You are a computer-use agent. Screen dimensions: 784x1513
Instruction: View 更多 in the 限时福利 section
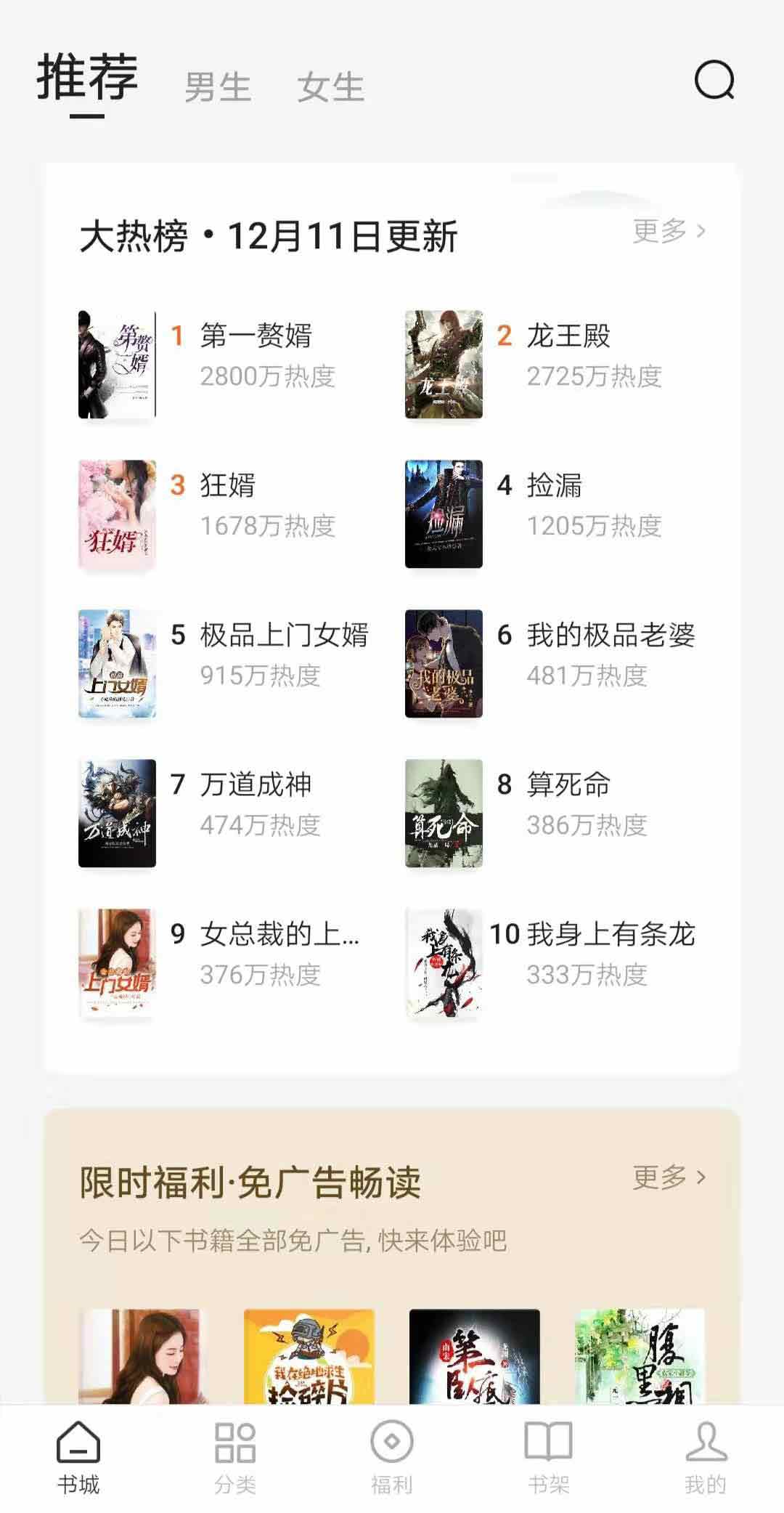tap(669, 1177)
